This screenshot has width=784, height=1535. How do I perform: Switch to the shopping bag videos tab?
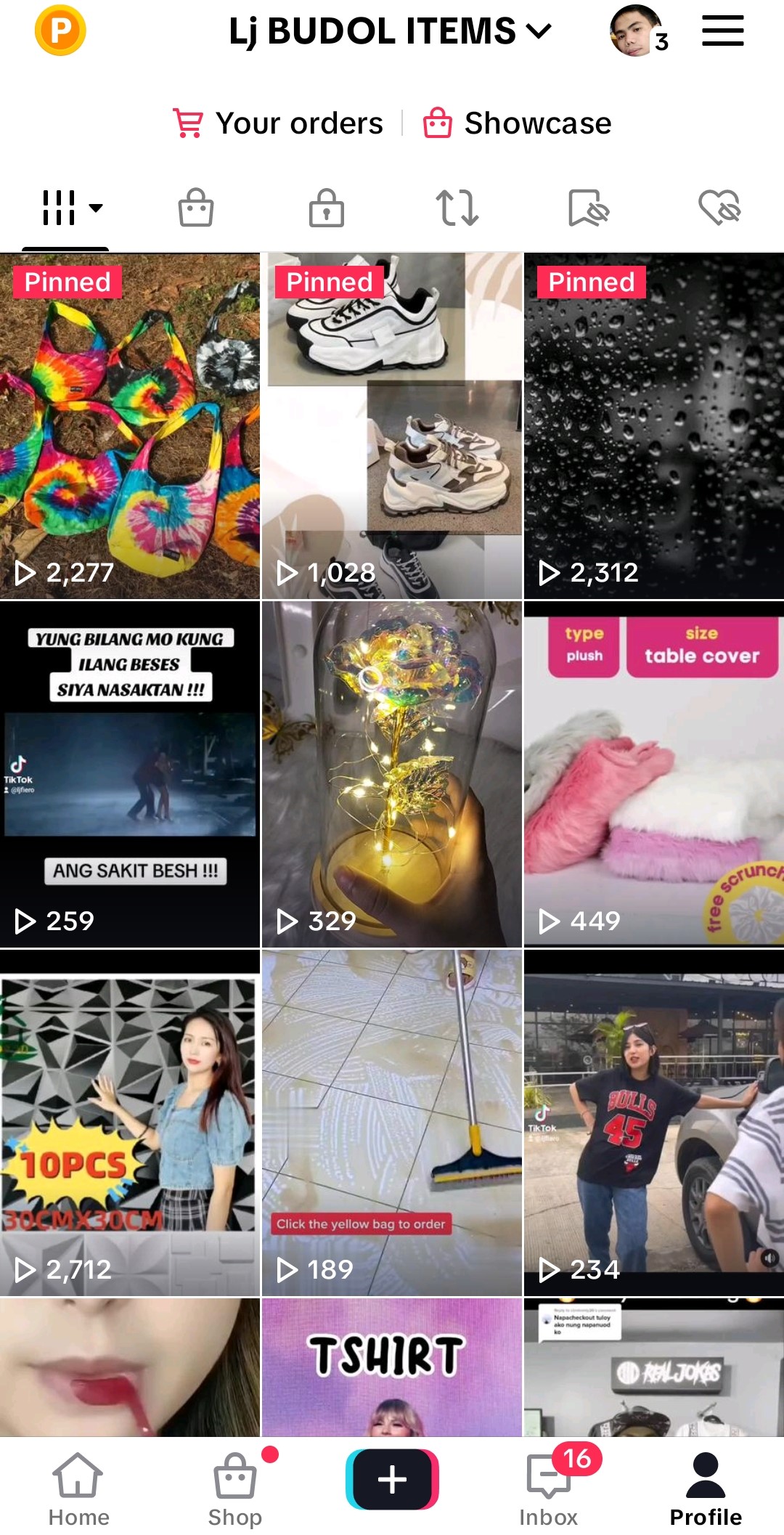(x=196, y=208)
